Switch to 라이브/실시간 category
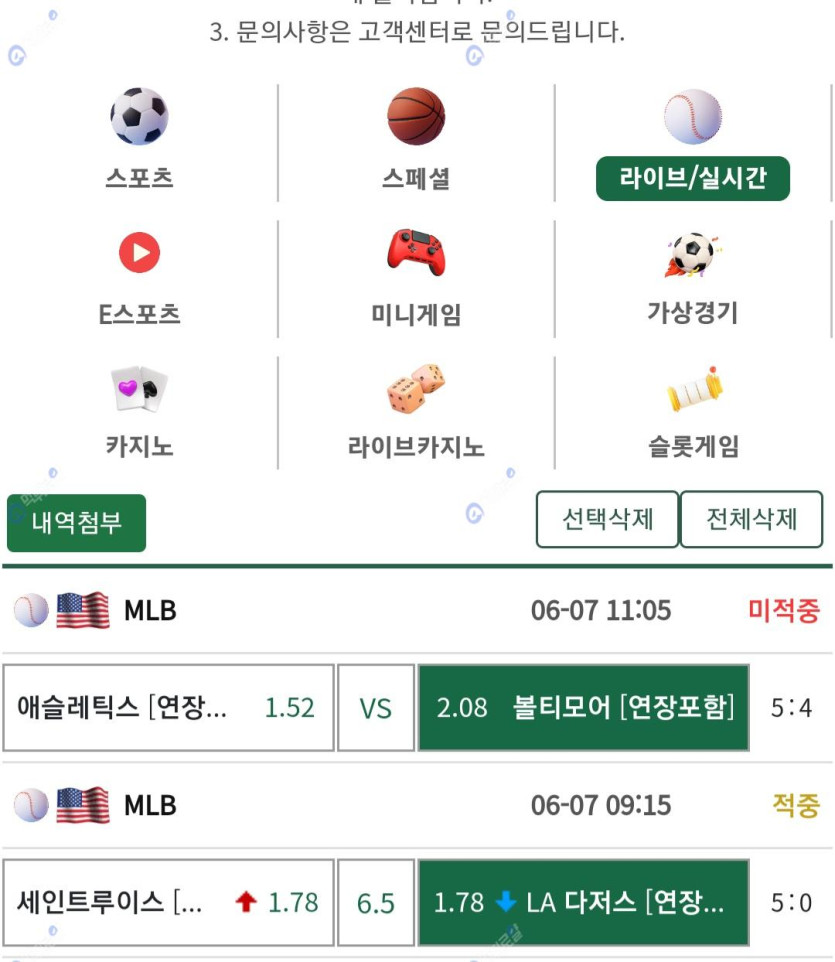Image resolution: width=835 pixels, height=962 pixels. click(x=692, y=177)
